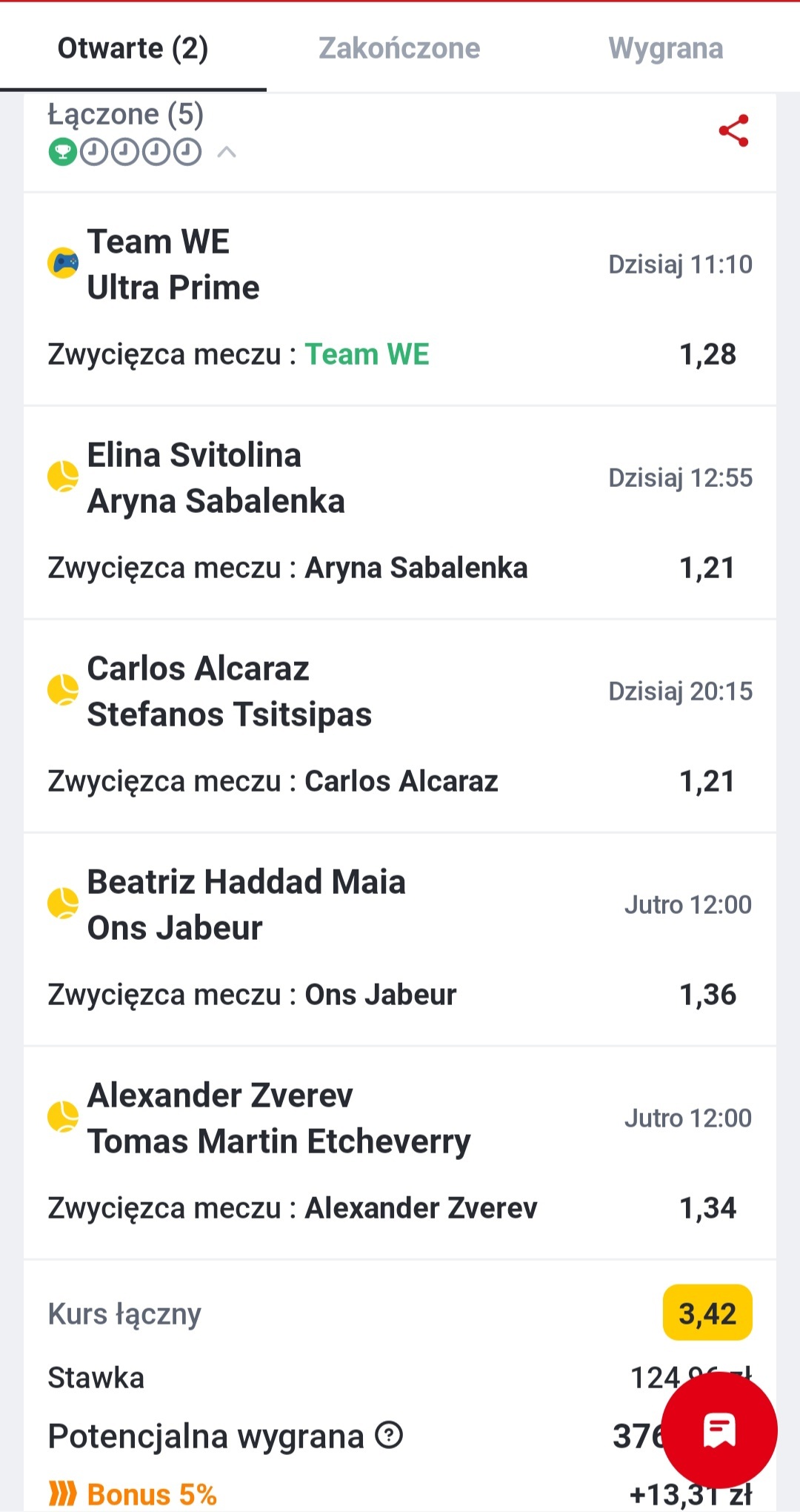Switch to the Wygrana tab

pos(665,49)
